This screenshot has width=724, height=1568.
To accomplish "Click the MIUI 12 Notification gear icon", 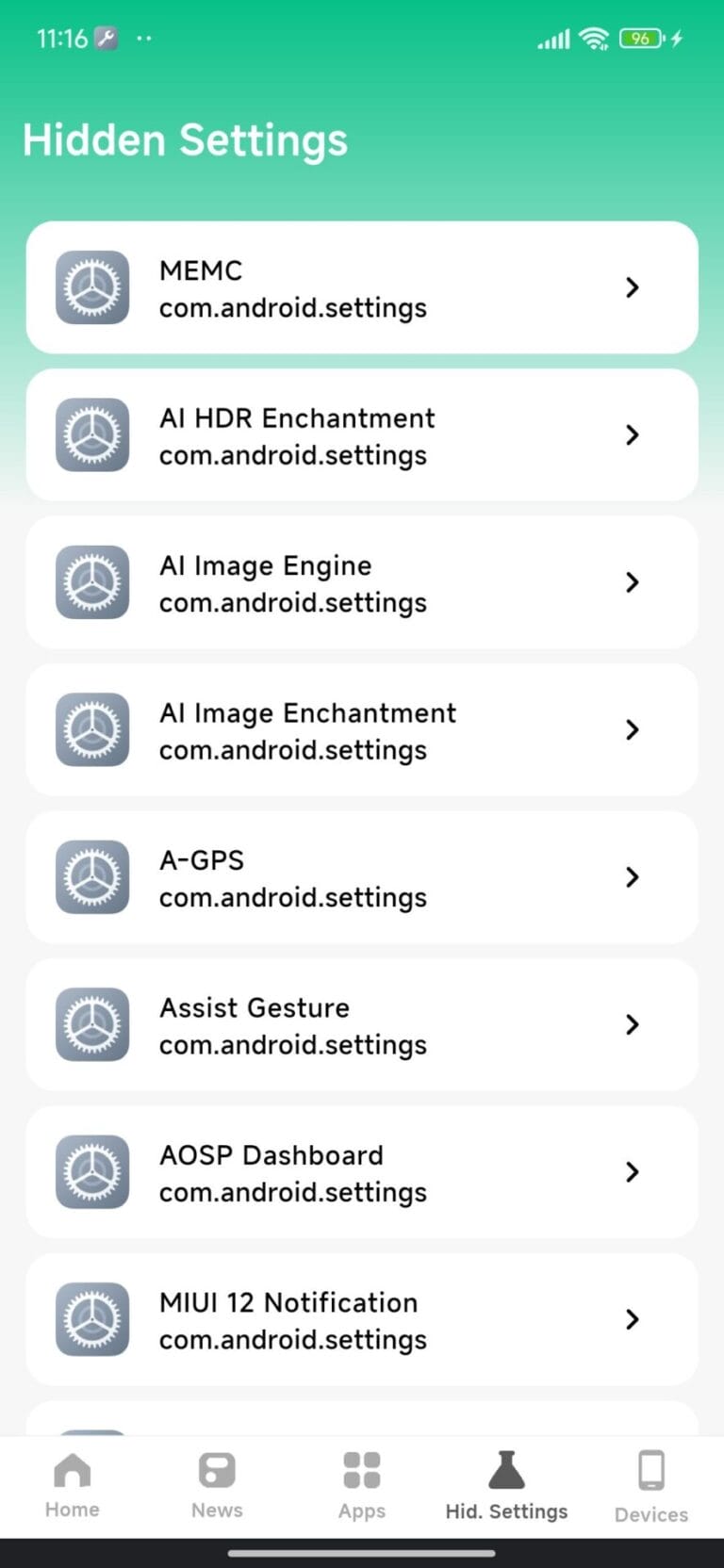I will [x=92, y=1319].
